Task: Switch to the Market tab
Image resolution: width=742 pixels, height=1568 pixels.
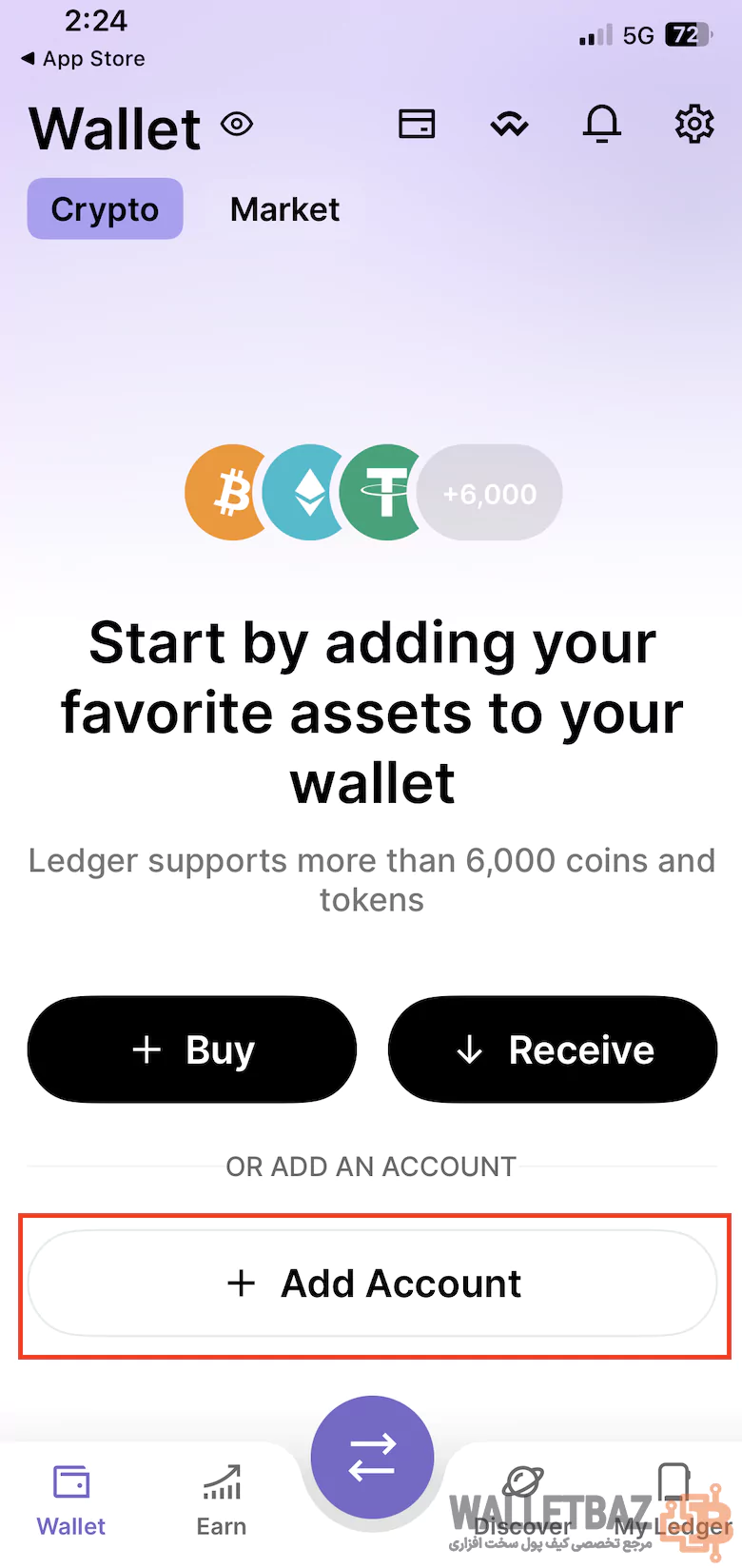Action: [x=284, y=209]
